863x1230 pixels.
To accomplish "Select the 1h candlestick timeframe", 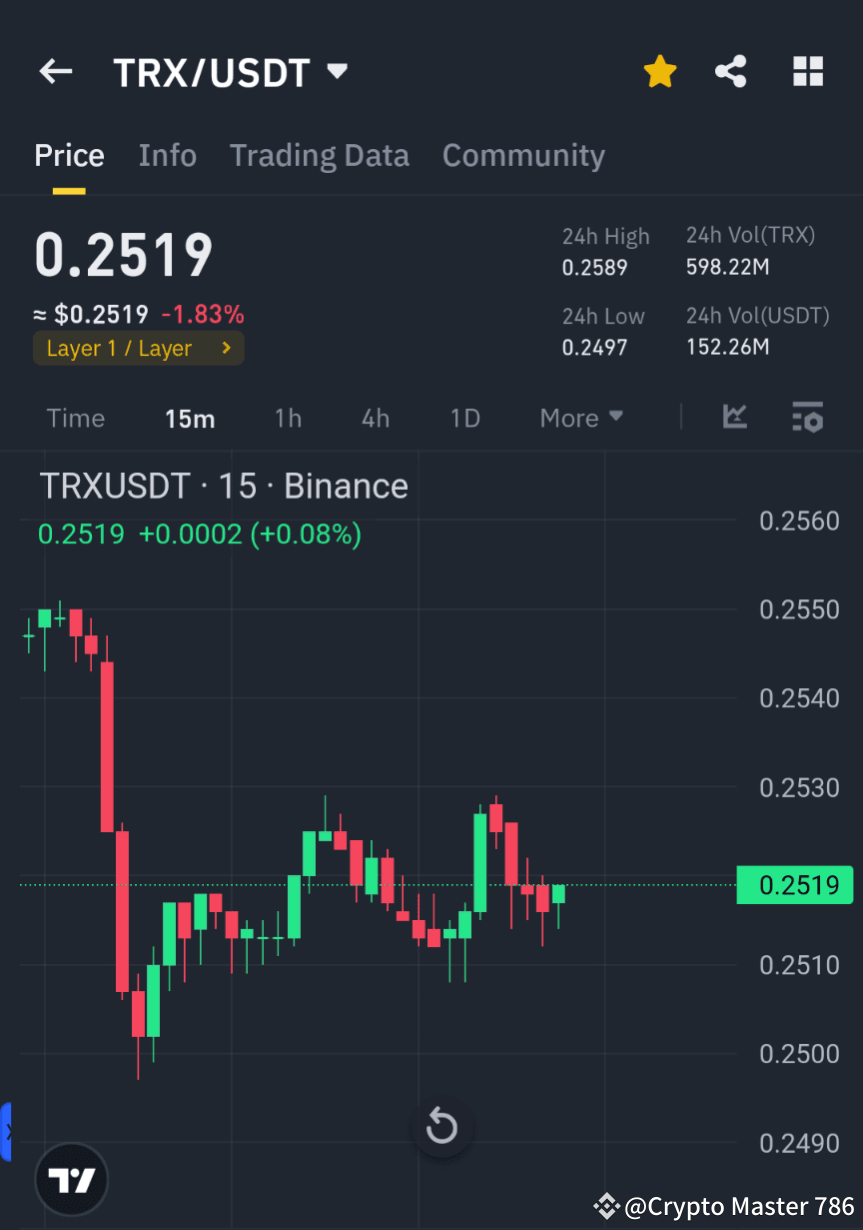I will 288,418.
